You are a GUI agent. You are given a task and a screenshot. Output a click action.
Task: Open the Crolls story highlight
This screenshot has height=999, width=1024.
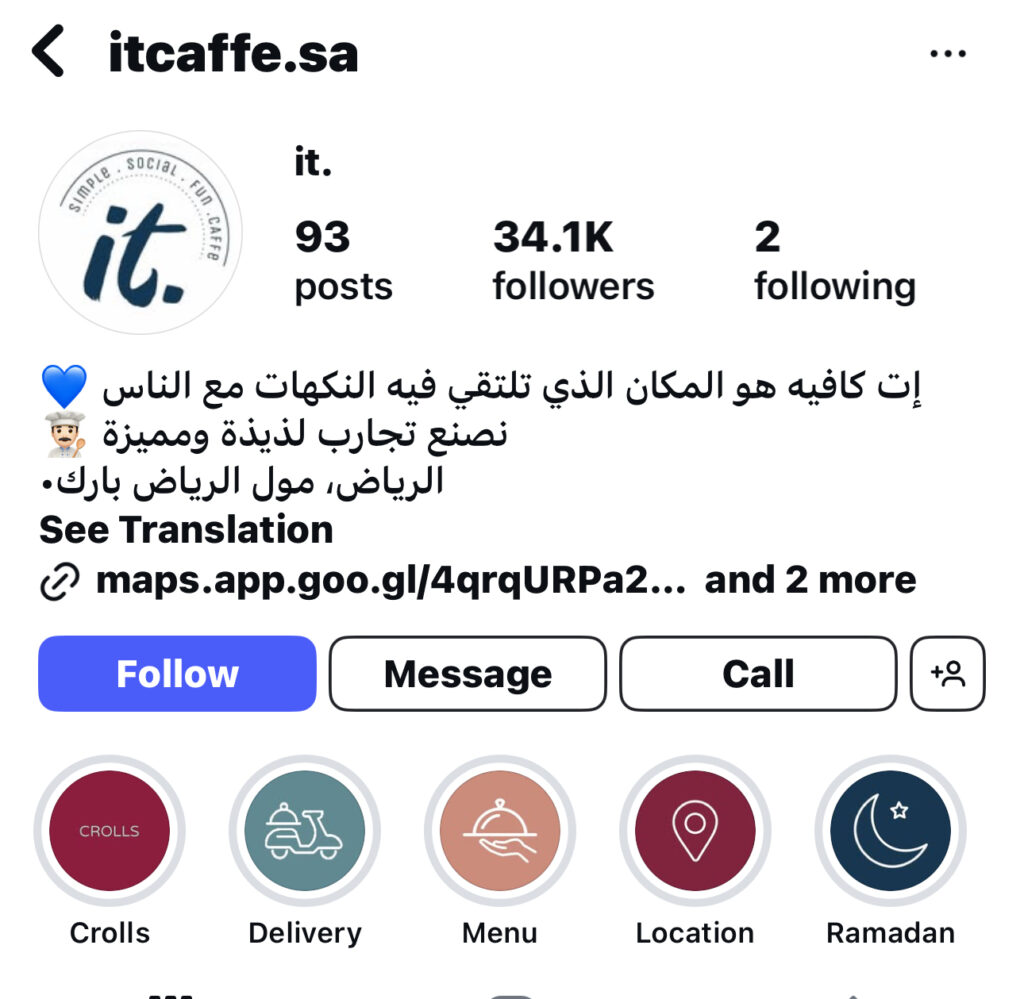(x=110, y=831)
